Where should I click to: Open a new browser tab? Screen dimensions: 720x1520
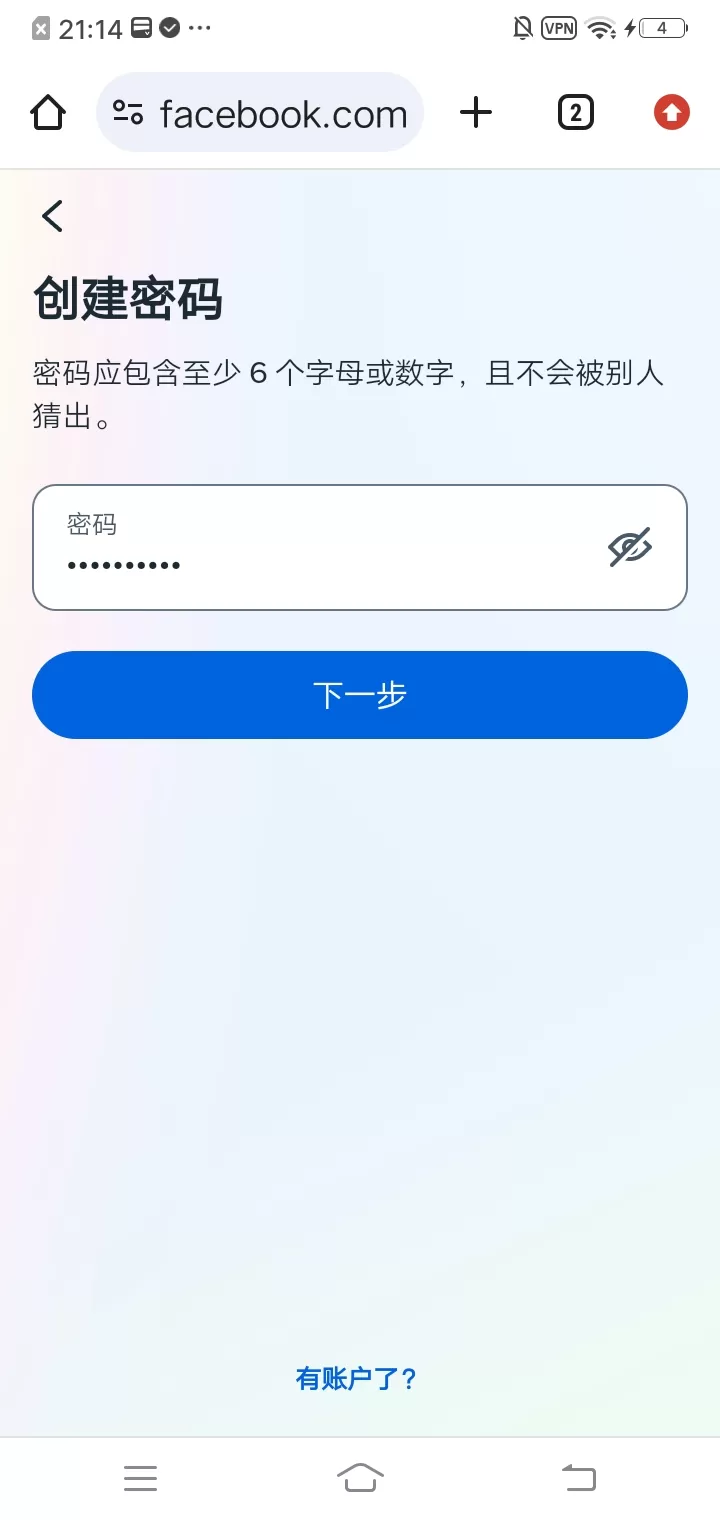476,112
